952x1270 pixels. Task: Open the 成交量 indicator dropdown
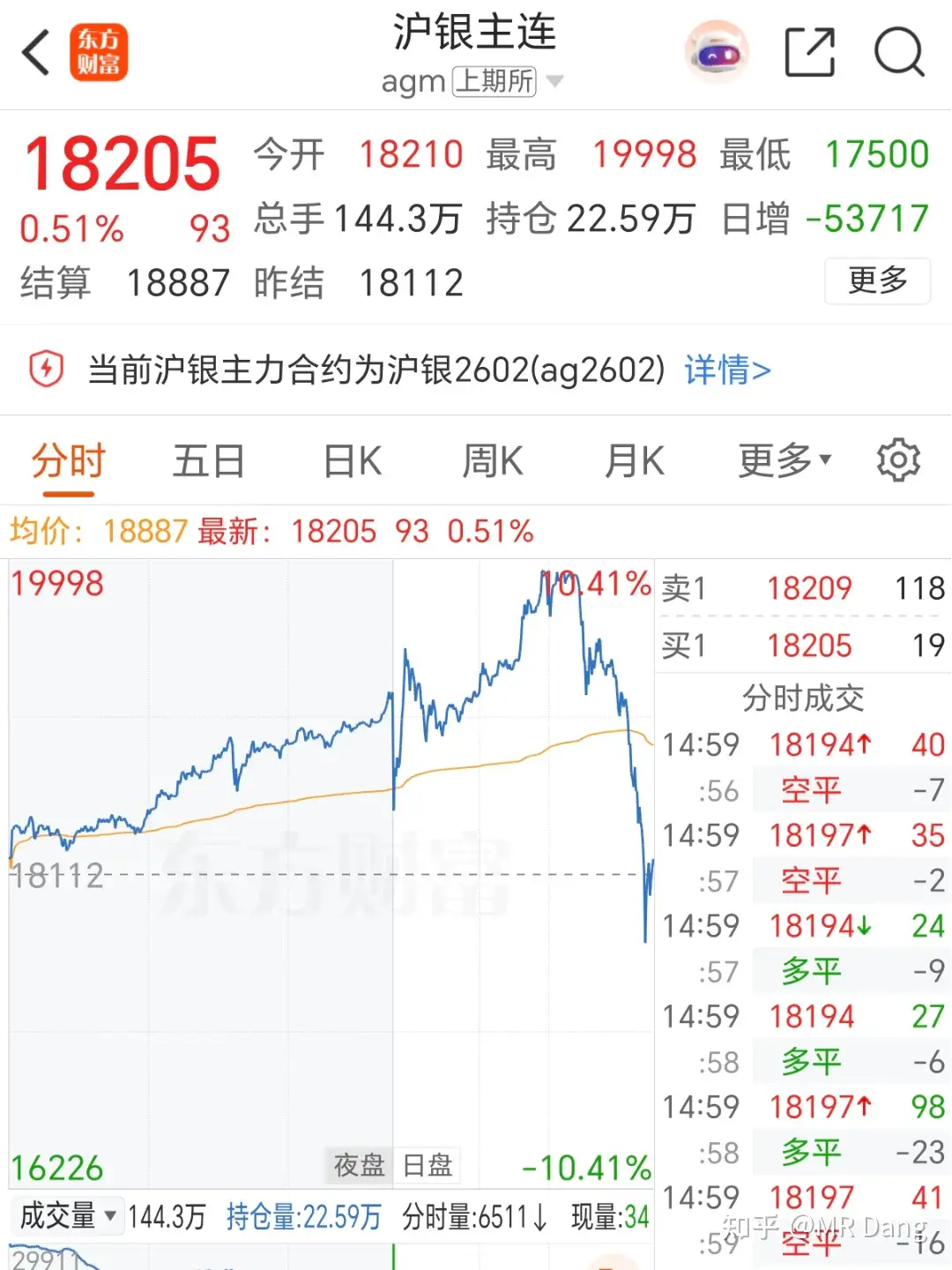(71, 1214)
